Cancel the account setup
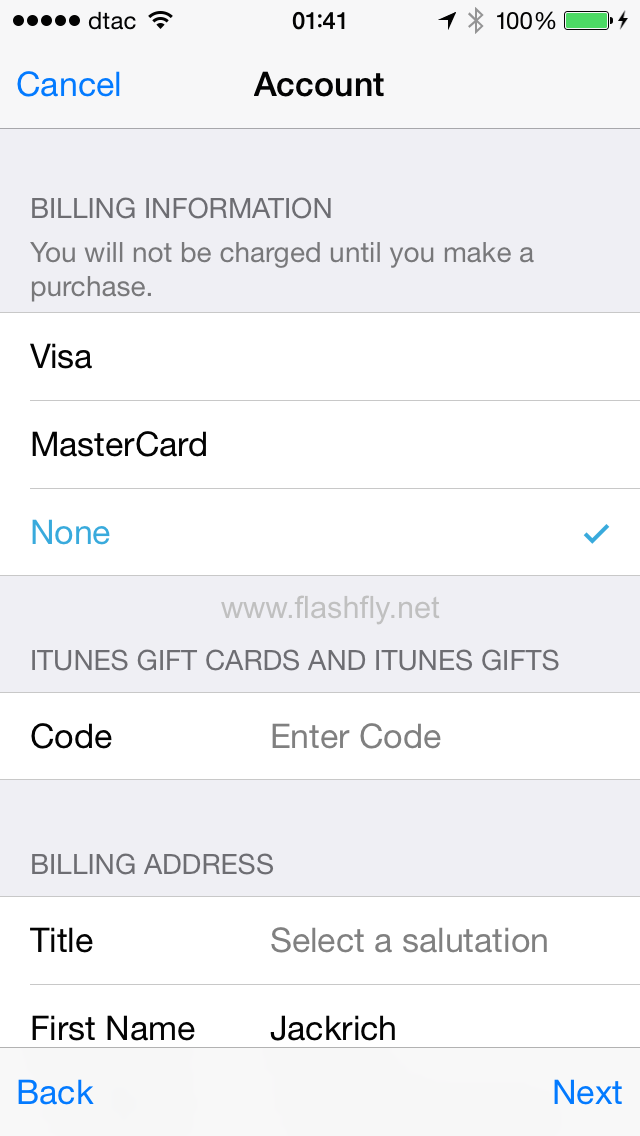Viewport: 640px width, 1136px height. [x=69, y=85]
